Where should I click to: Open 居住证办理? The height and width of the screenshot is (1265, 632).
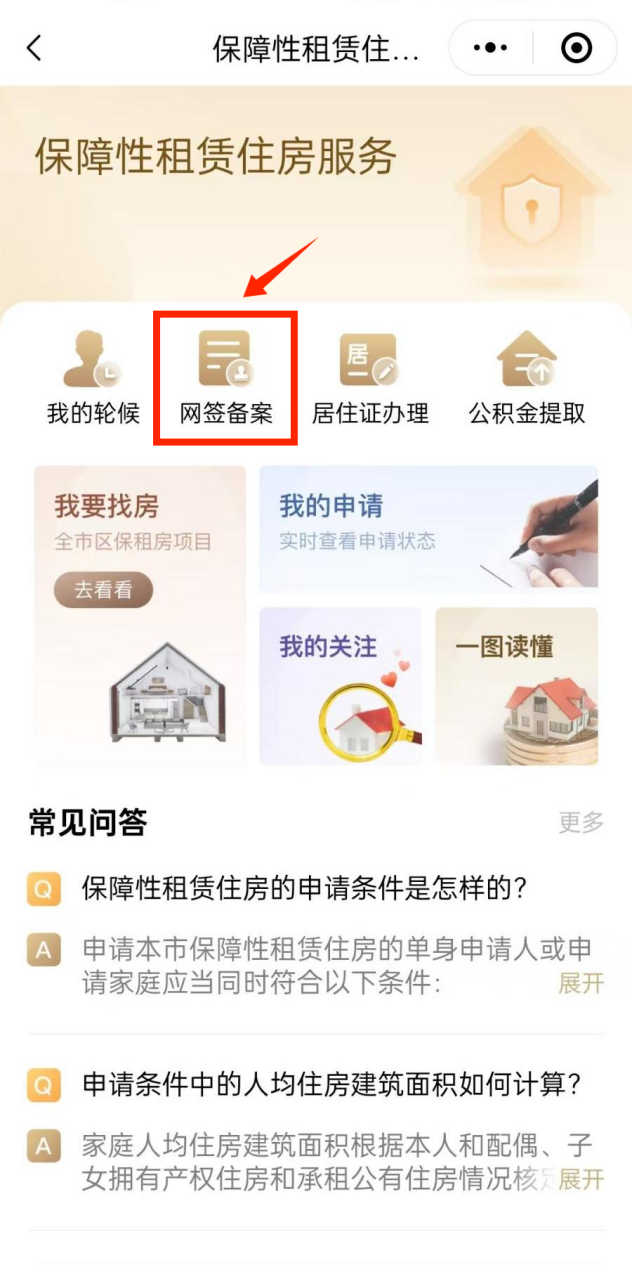(370, 379)
